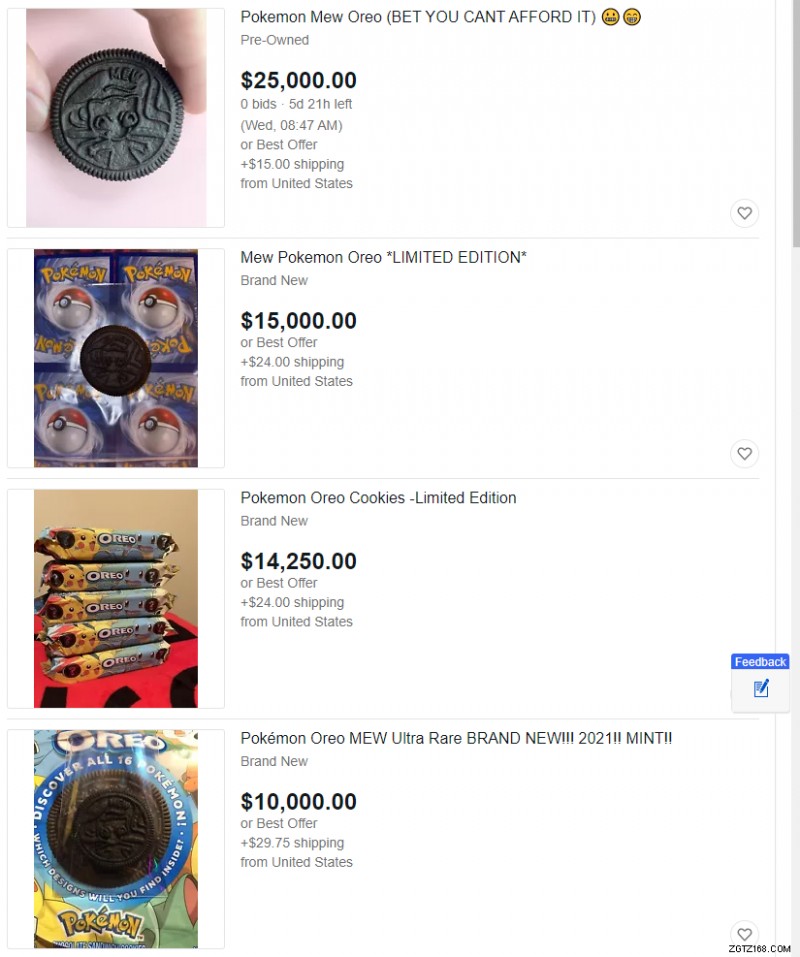Tap the Oreo packs photo for $14,250 listing

click(116, 598)
